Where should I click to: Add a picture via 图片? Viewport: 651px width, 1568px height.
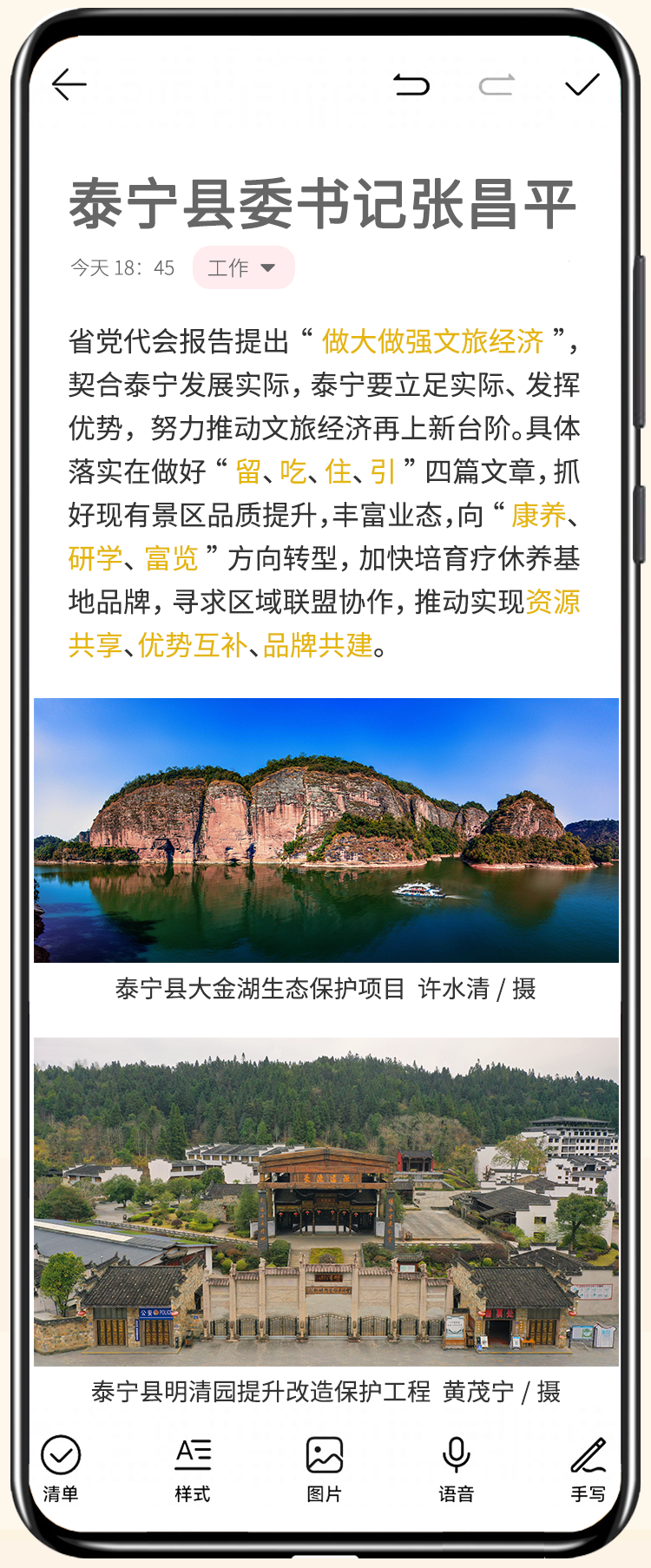[325, 1469]
